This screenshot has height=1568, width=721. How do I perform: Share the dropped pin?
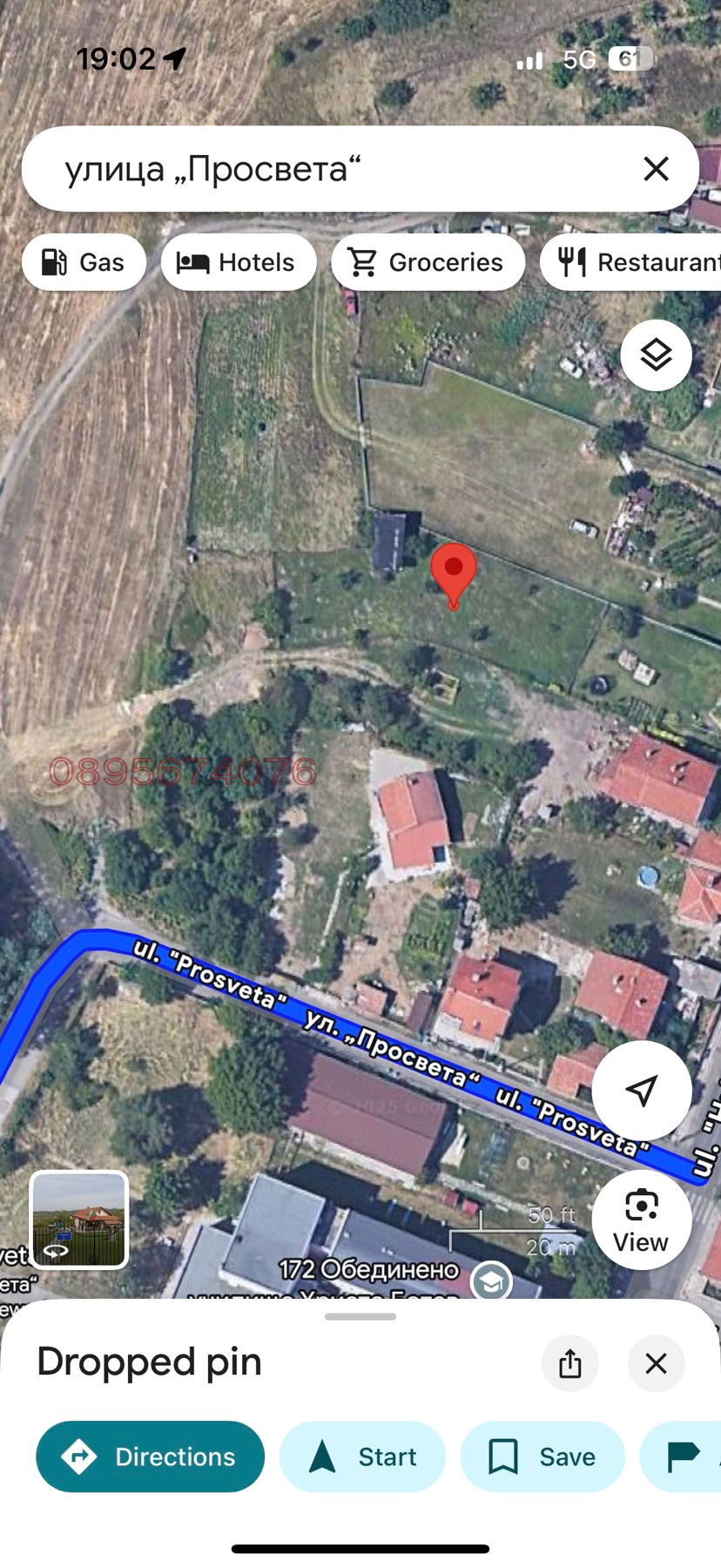[570, 1363]
